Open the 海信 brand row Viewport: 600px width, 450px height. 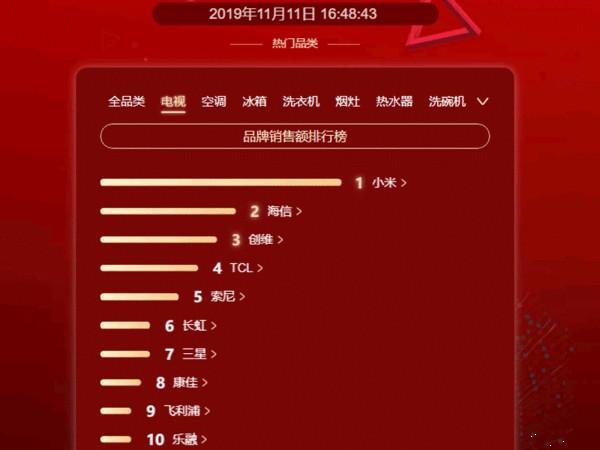click(x=284, y=212)
